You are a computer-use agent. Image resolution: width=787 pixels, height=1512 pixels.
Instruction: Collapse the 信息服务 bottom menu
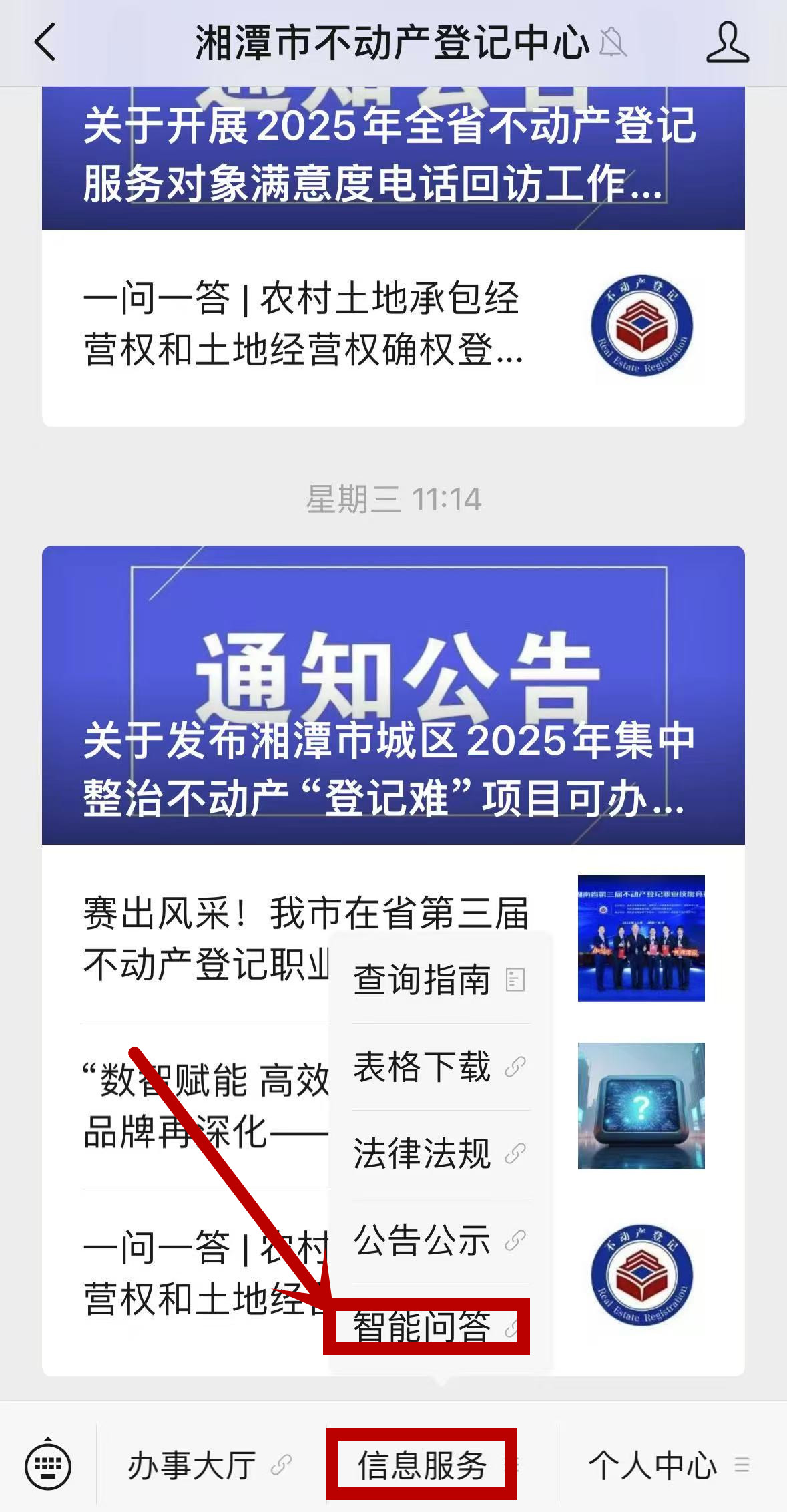click(x=423, y=1466)
